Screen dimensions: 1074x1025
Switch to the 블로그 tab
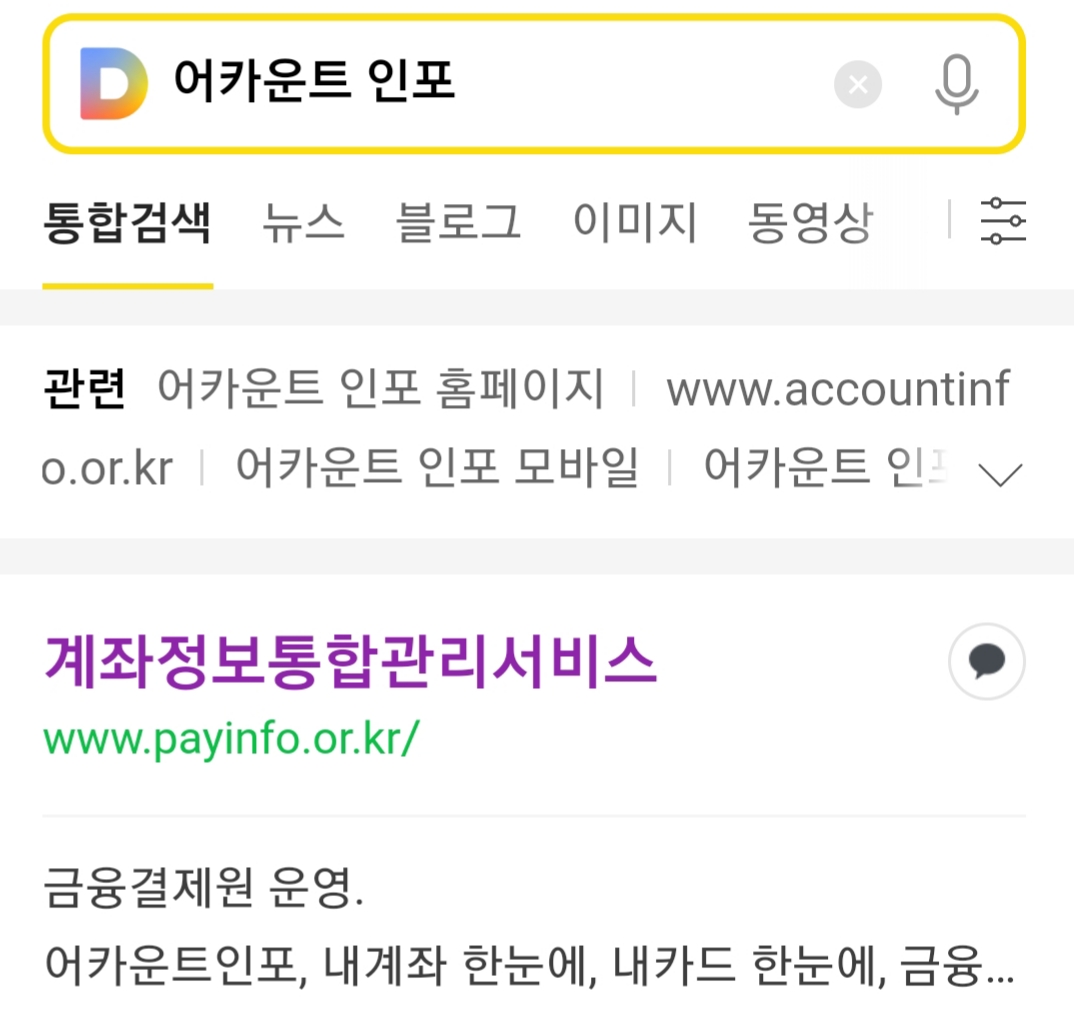coord(458,223)
